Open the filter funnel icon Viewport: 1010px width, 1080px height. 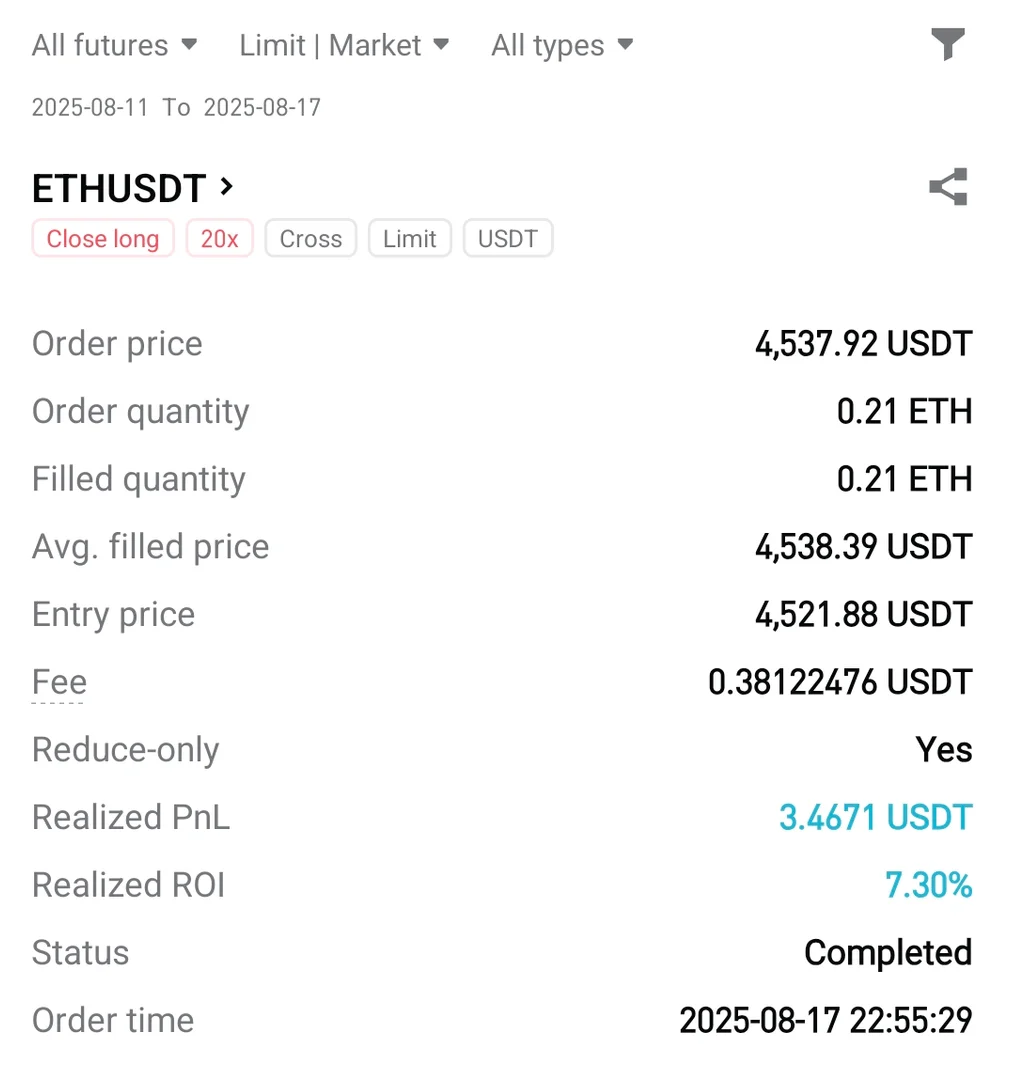coord(947,45)
